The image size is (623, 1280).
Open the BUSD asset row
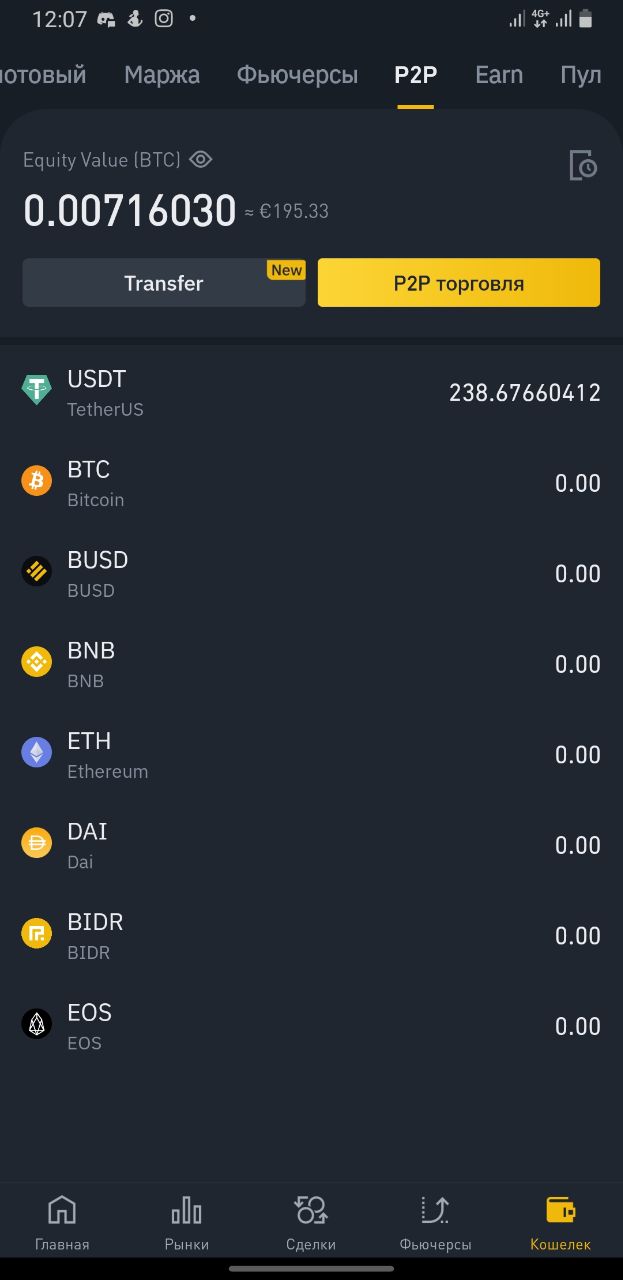click(x=311, y=574)
